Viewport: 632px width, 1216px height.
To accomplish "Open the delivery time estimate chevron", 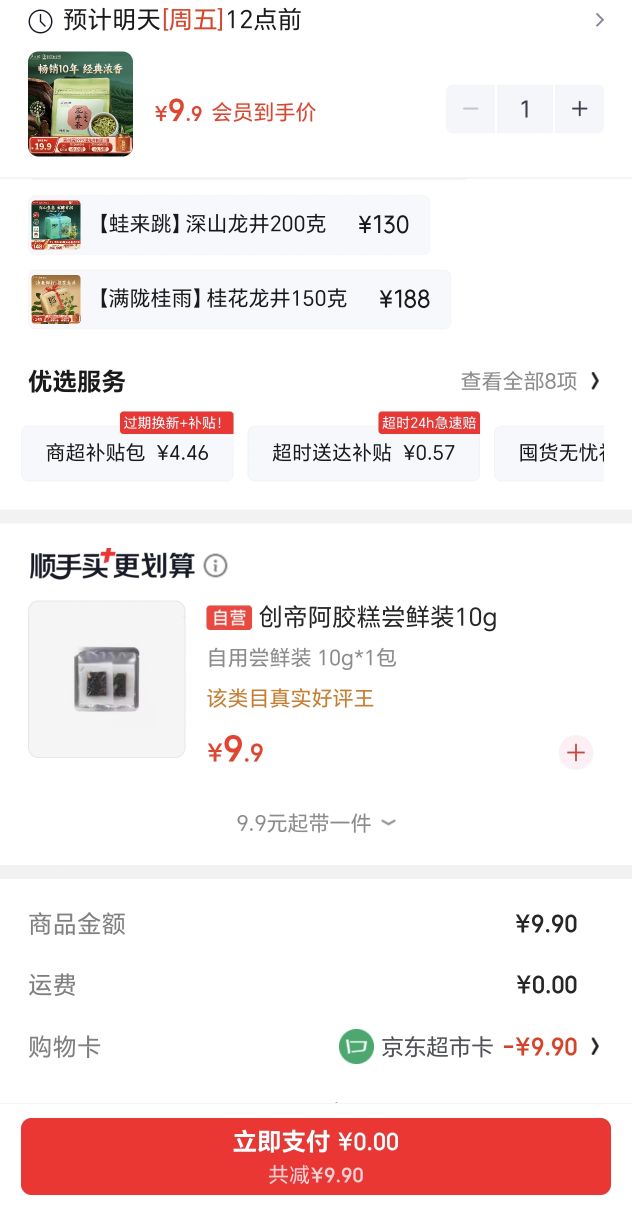I will pos(599,20).
